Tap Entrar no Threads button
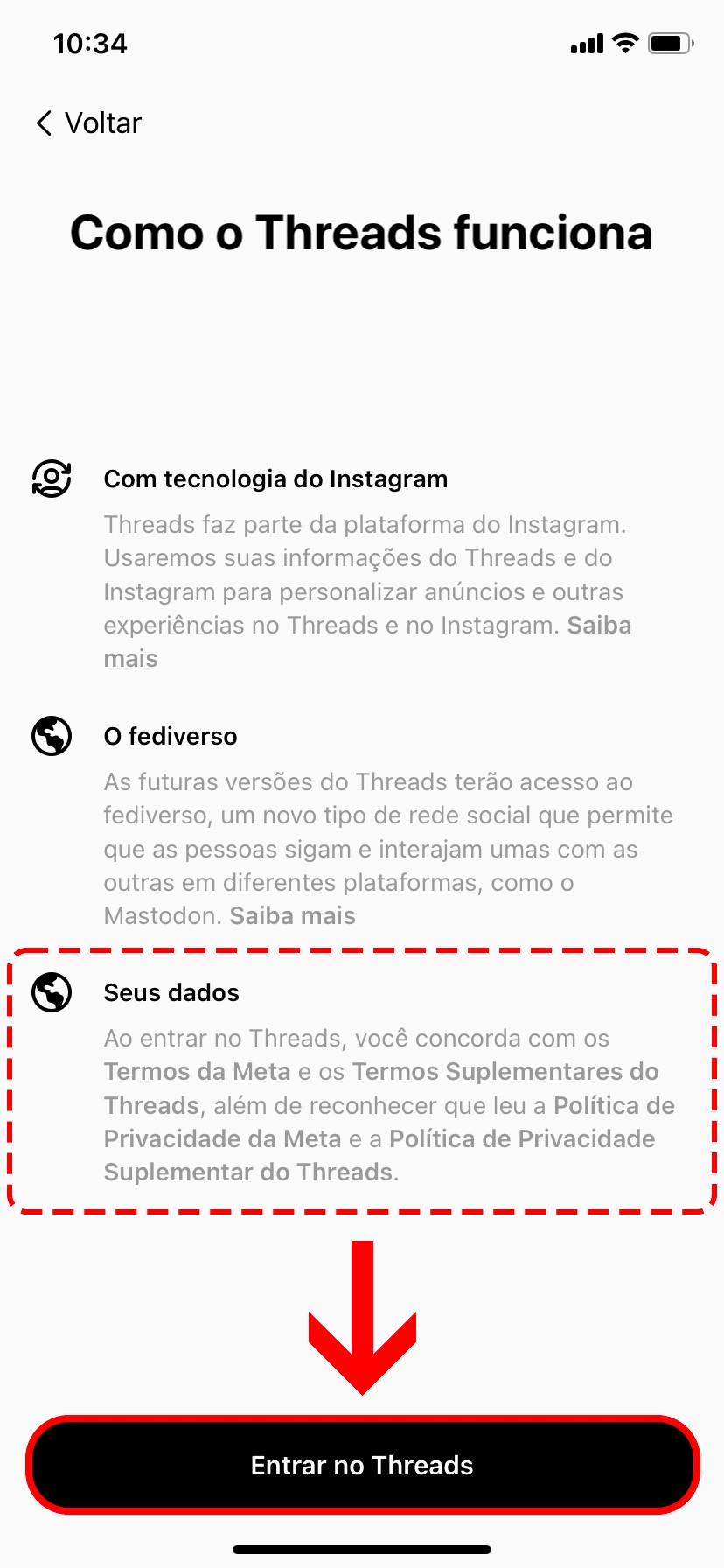Image resolution: width=724 pixels, height=1568 pixels. coord(362,1465)
